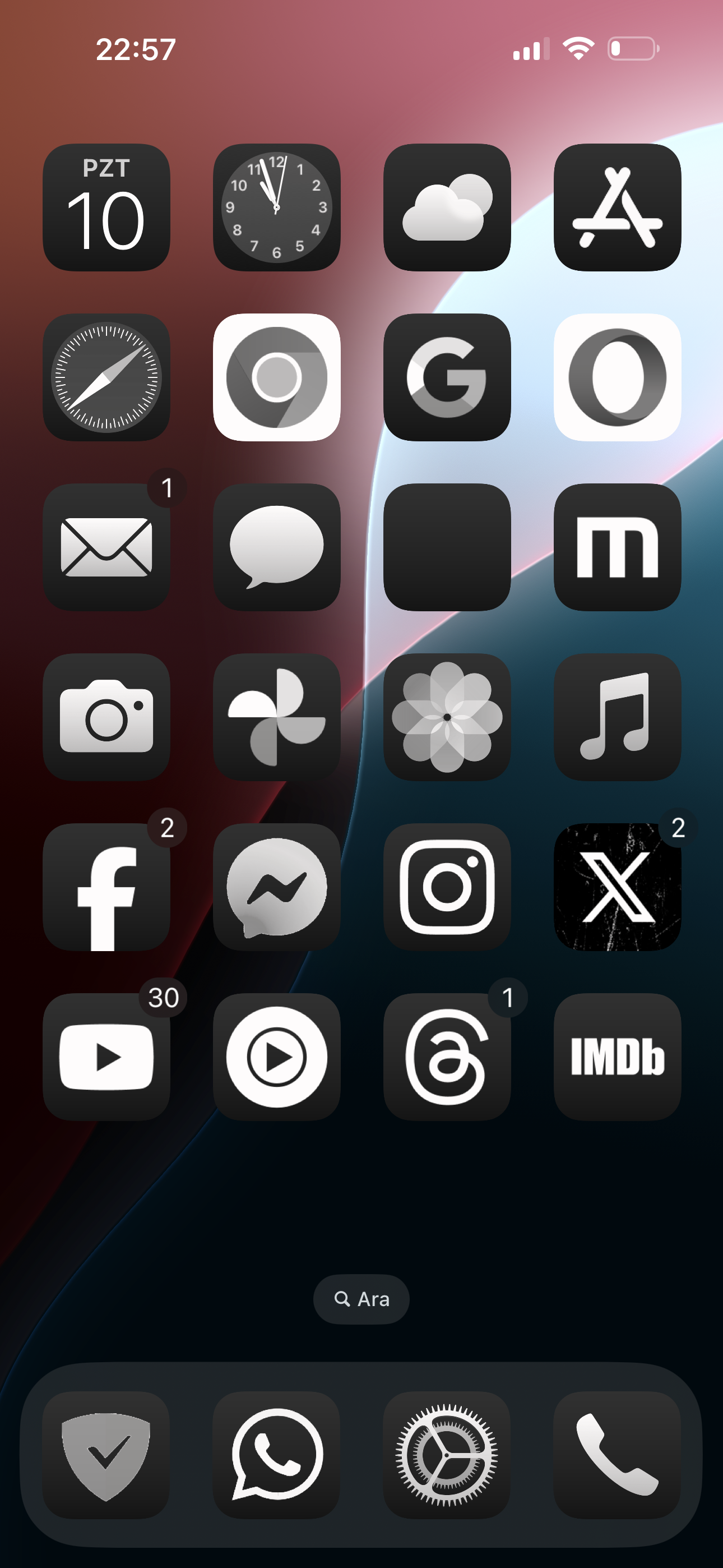
Task: Tap the Ara search pill
Action: [x=361, y=1299]
